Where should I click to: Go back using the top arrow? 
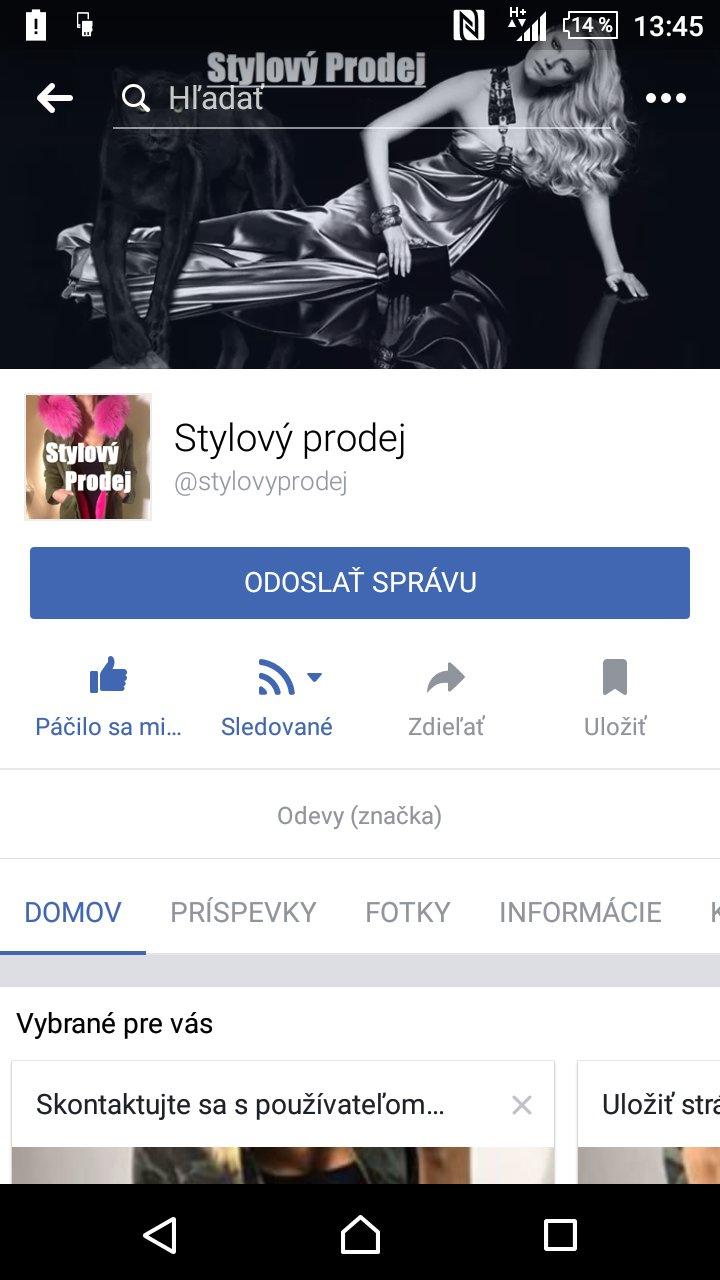[55, 98]
